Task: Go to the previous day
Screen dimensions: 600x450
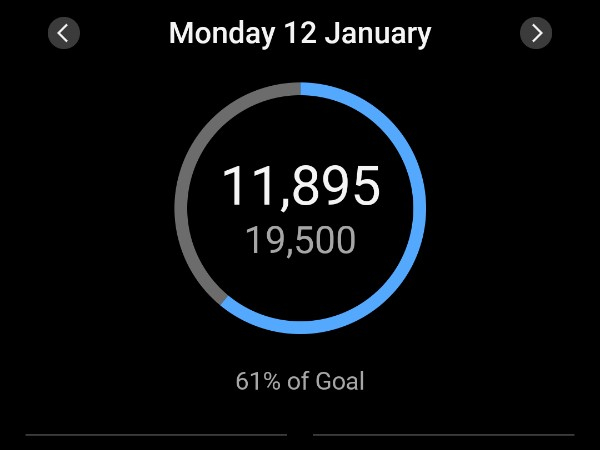Action: coord(64,33)
